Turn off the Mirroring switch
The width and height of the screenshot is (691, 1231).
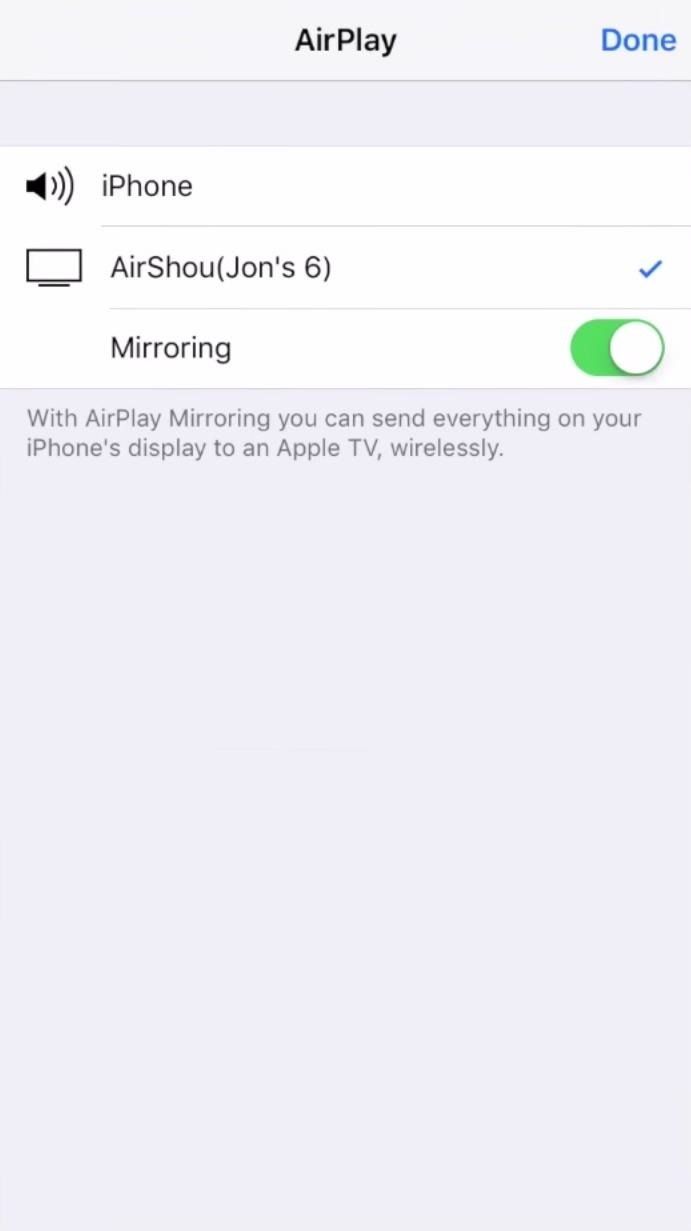click(x=616, y=348)
